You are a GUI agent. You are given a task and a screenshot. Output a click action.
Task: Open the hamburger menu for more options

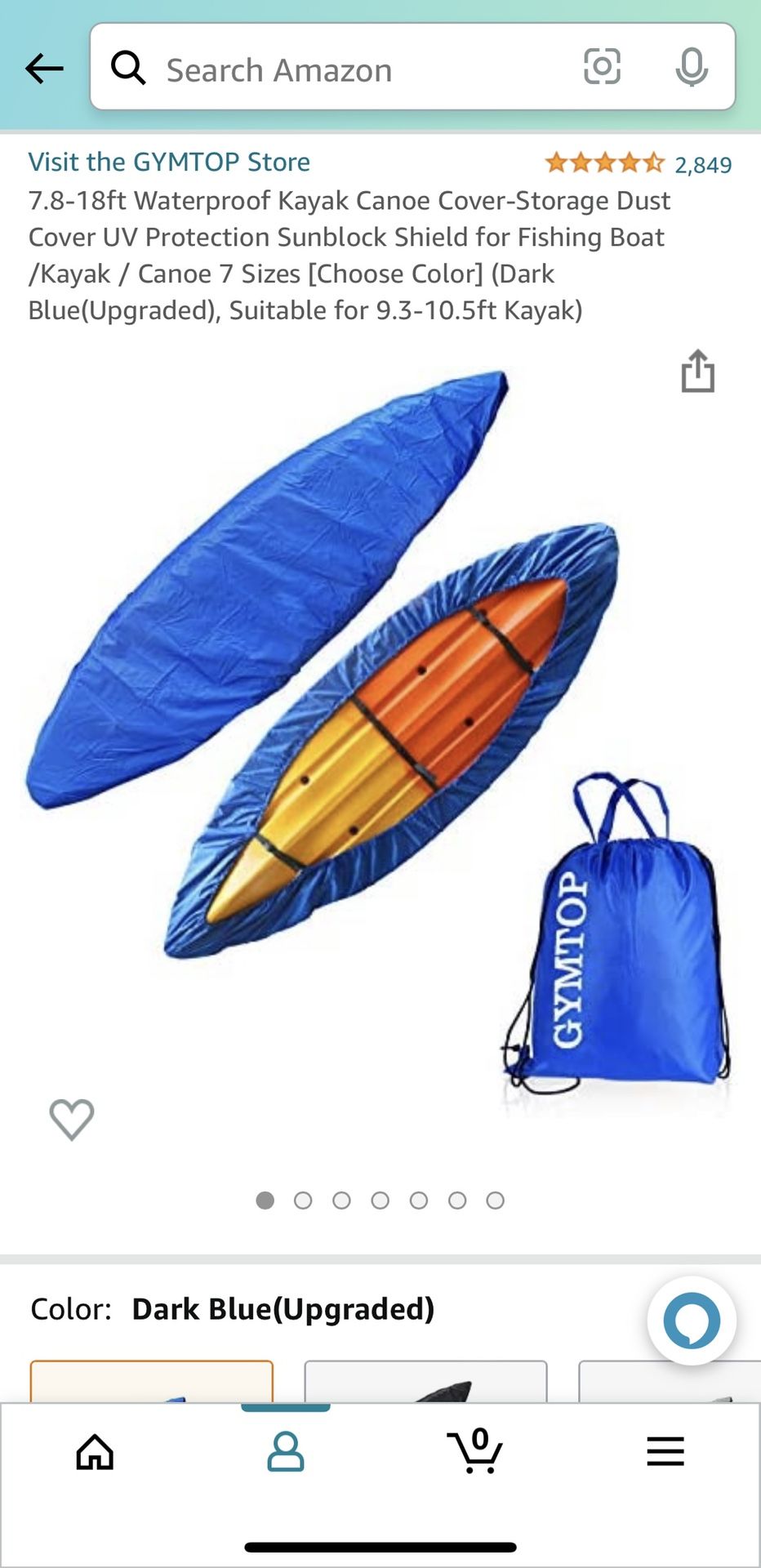tap(665, 1451)
